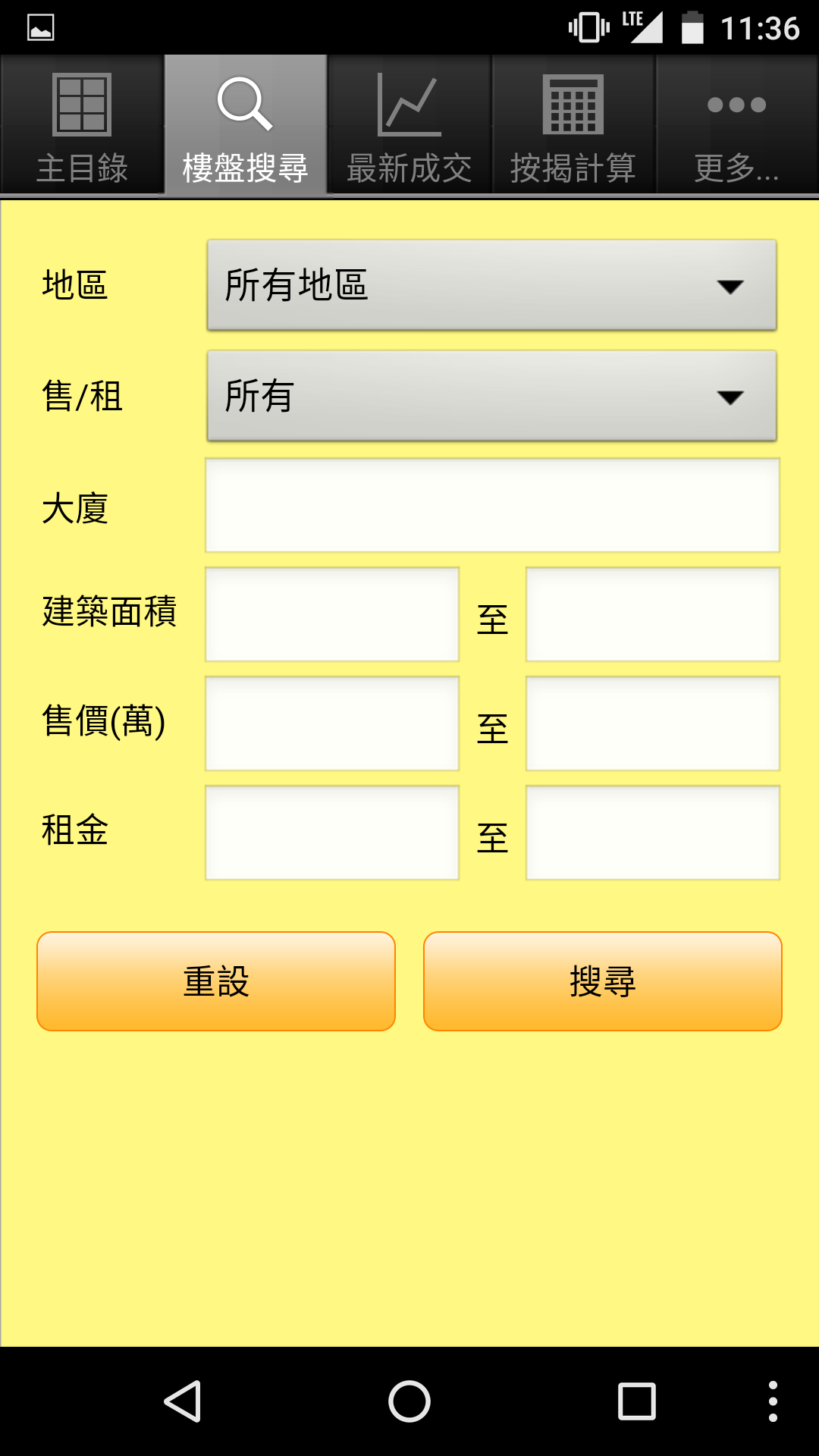Tap the 搜尋 search button
The image size is (819, 1456).
tap(603, 981)
